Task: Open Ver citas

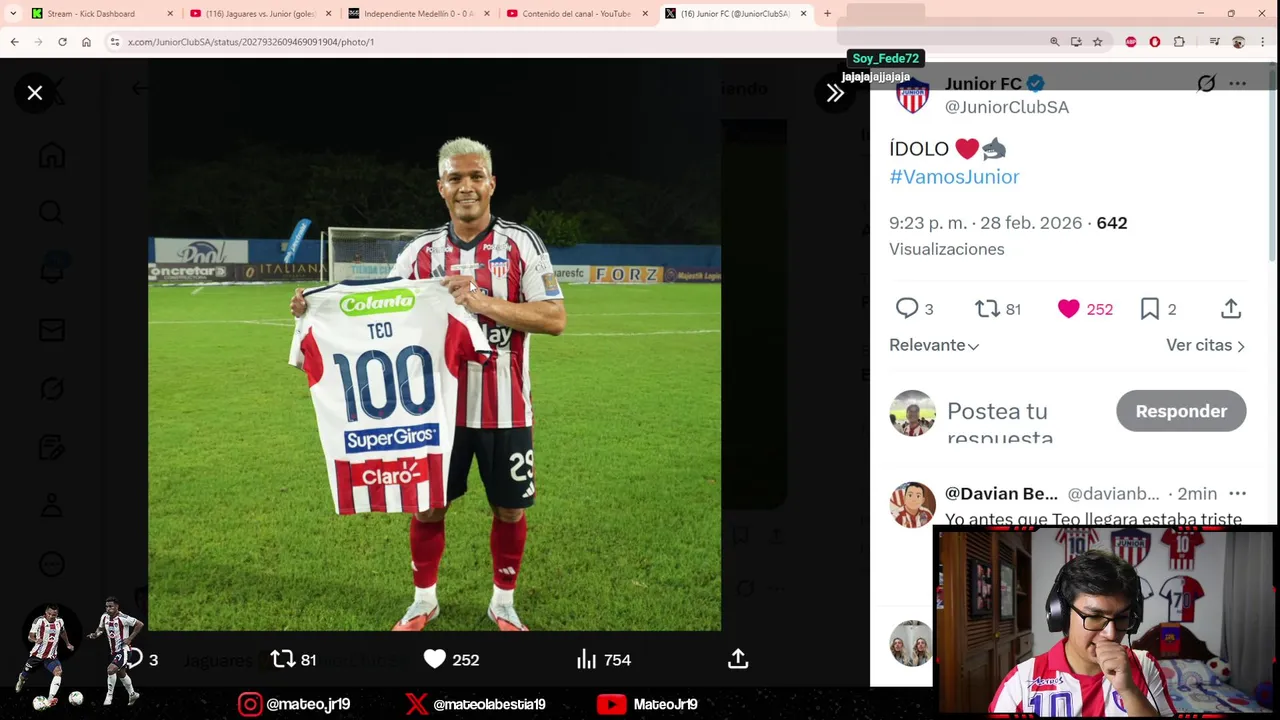Action: tap(1205, 345)
